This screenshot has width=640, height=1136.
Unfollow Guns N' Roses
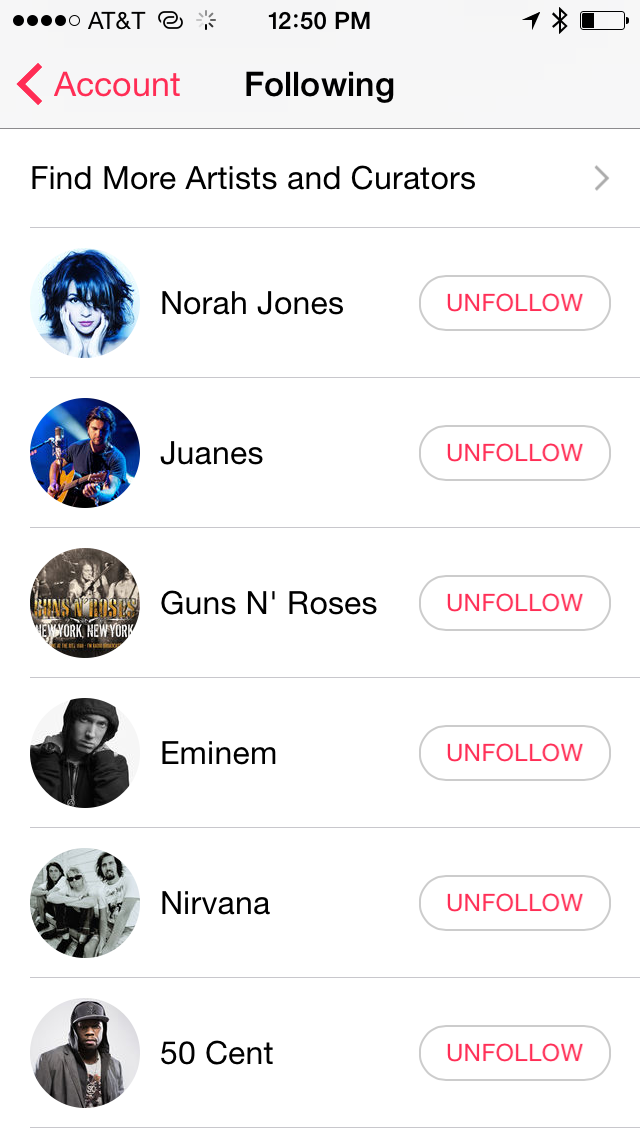pos(514,603)
